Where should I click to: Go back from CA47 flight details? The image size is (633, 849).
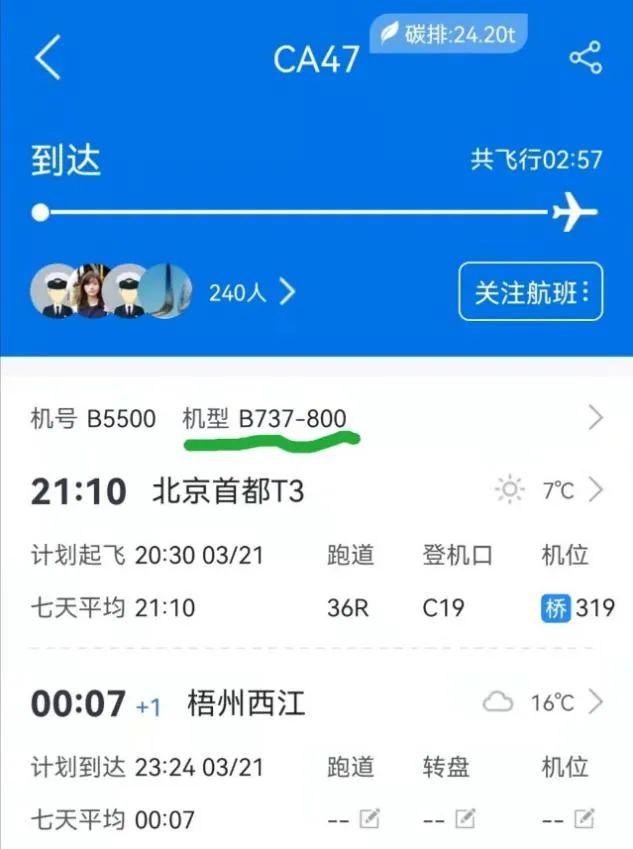click(x=47, y=59)
